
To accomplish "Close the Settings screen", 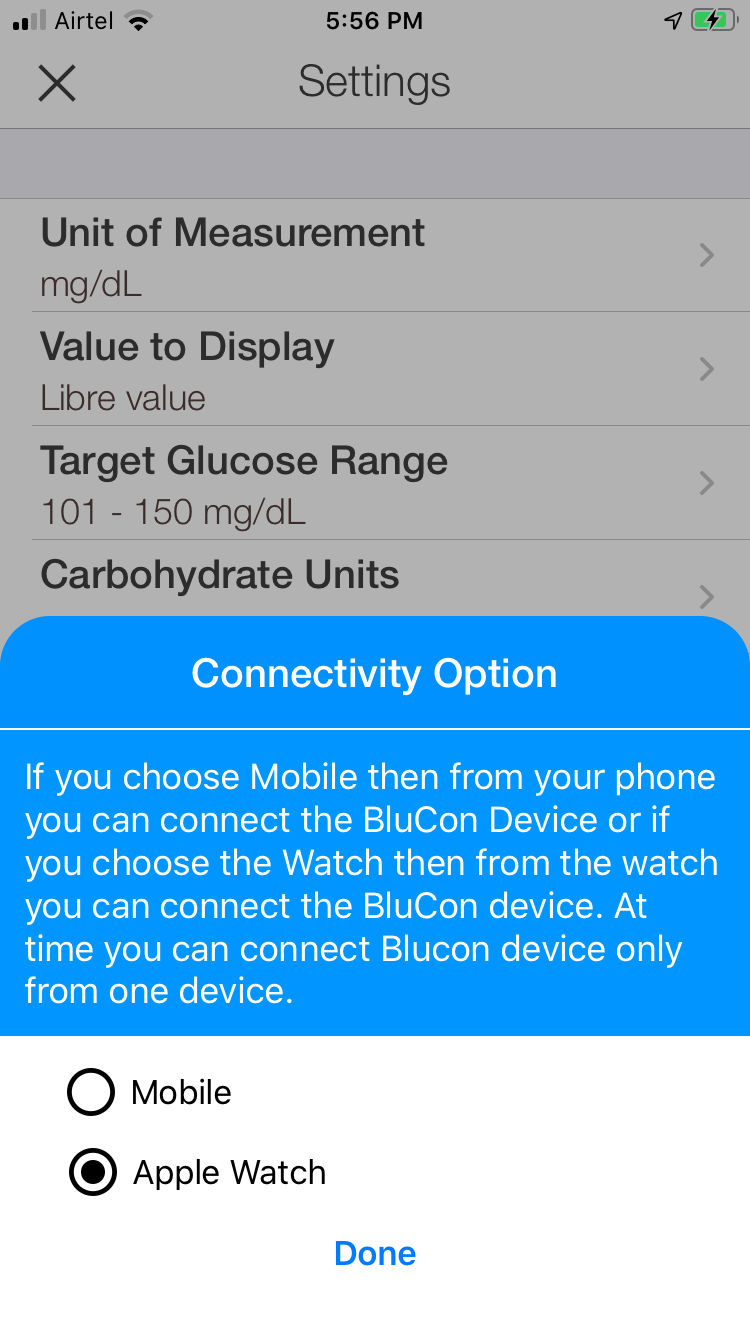I will tap(57, 82).
